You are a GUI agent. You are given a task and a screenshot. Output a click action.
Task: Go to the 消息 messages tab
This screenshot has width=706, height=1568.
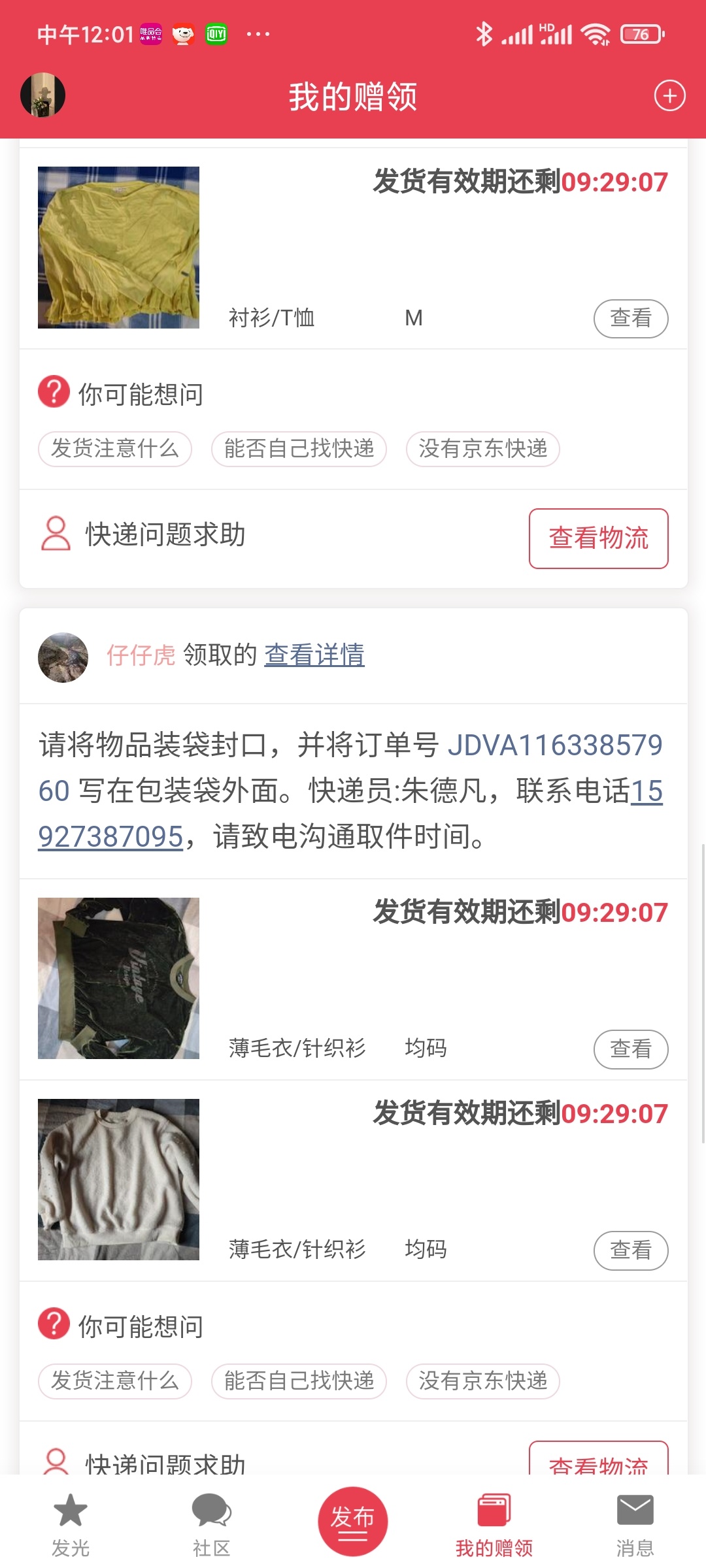[x=635, y=1526]
